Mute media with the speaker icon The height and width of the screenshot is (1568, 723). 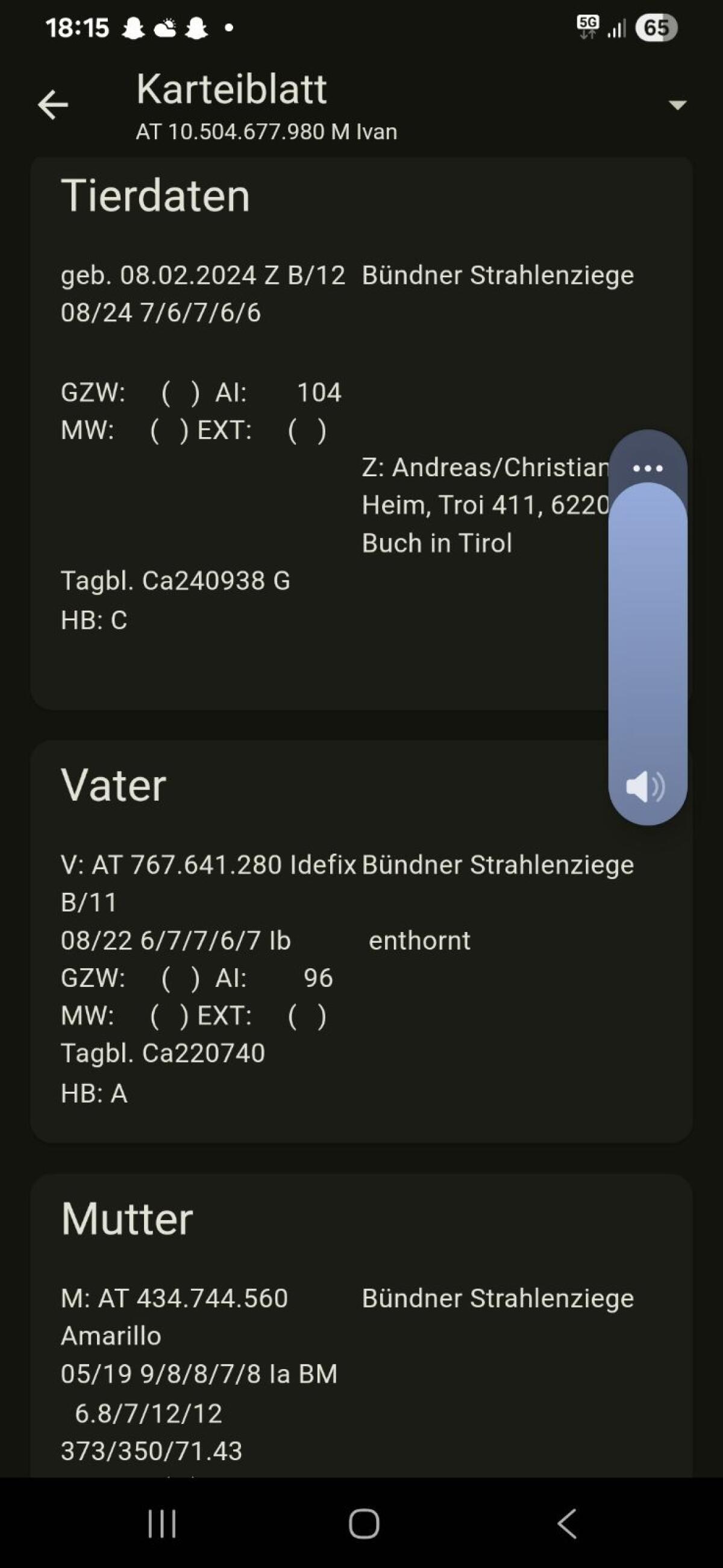645,787
